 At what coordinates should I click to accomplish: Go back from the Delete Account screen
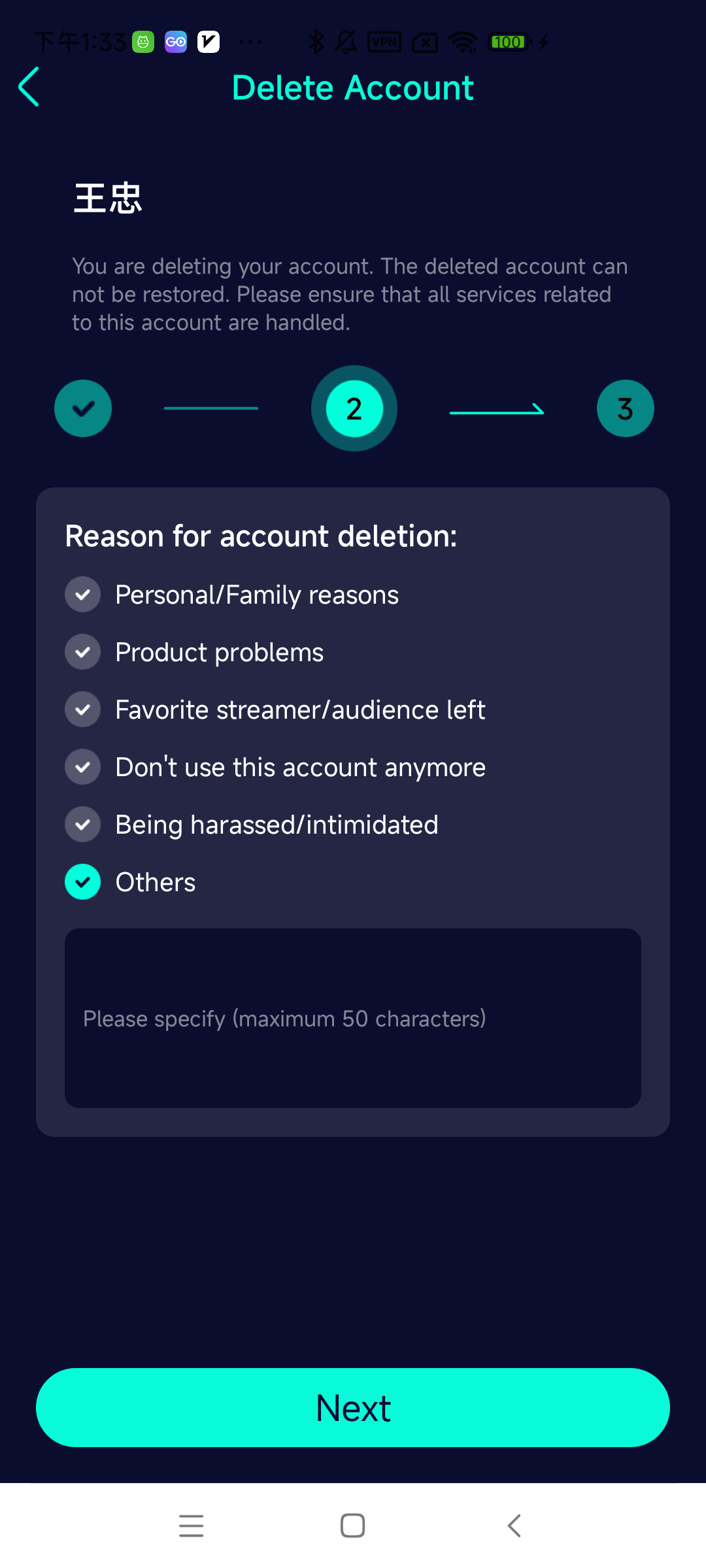[29, 87]
